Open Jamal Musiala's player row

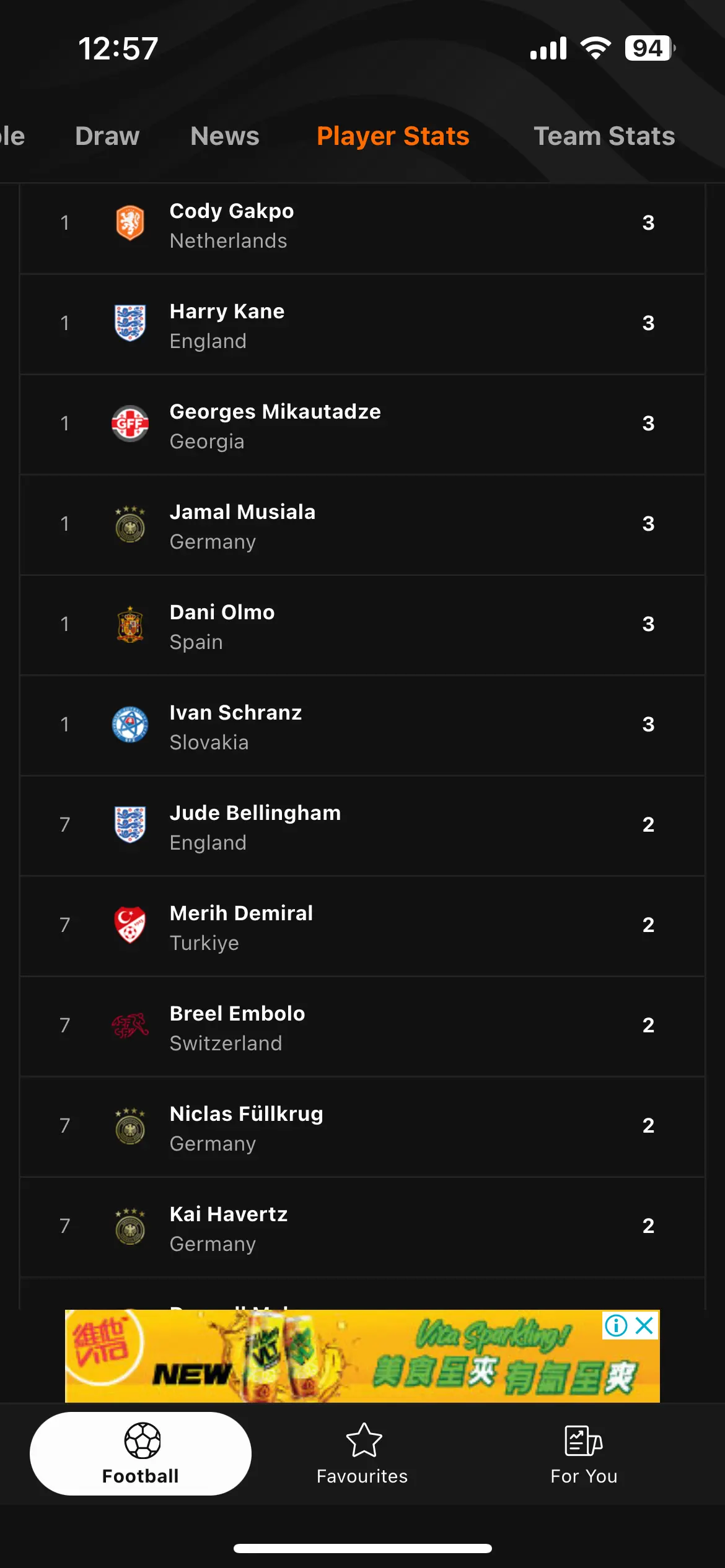(362, 525)
